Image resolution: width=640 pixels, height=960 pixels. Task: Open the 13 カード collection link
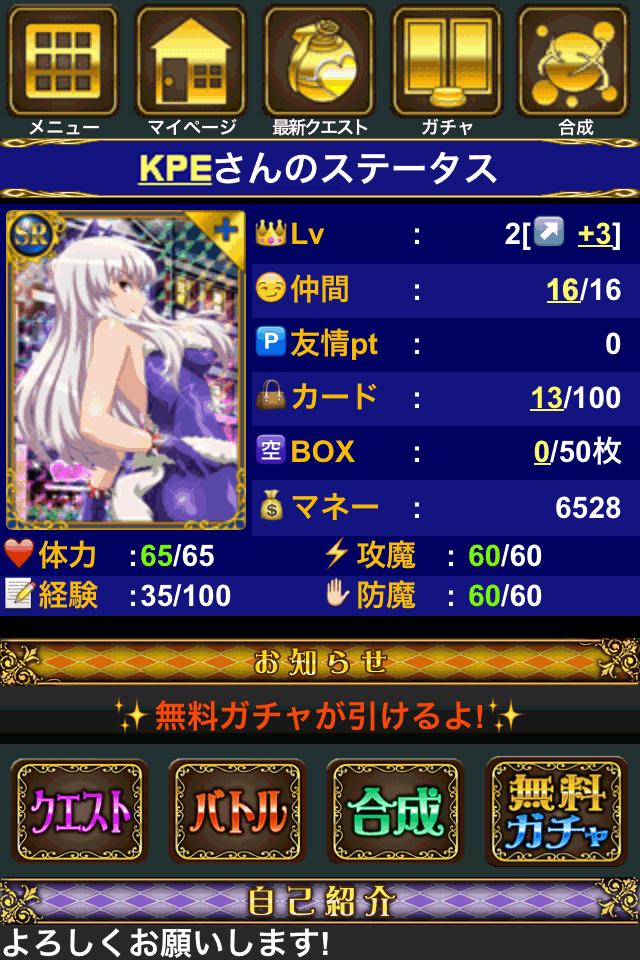point(546,398)
